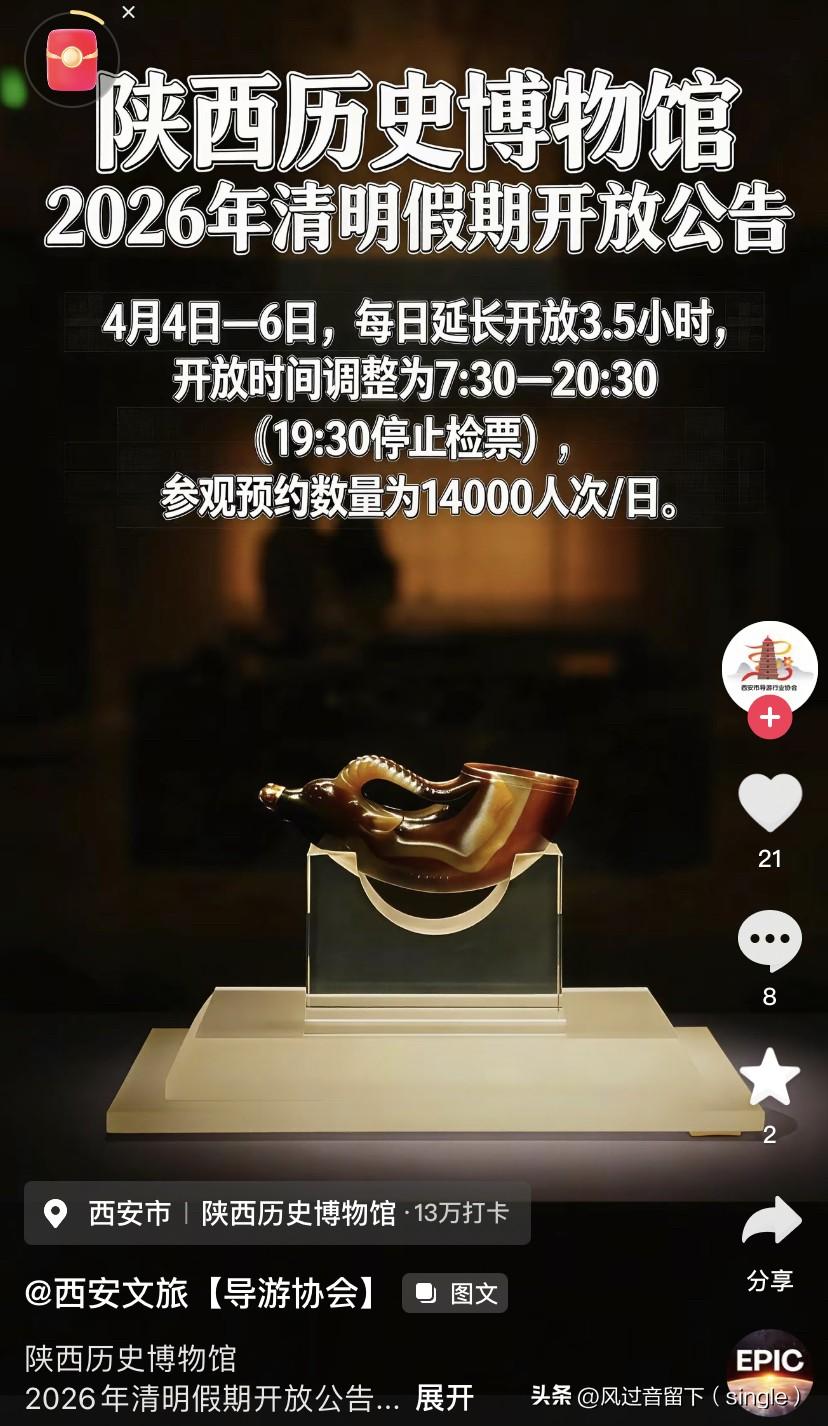The height and width of the screenshot is (1426, 828).
Task: Toggle favorite with the star icon
Action: [x=769, y=1075]
